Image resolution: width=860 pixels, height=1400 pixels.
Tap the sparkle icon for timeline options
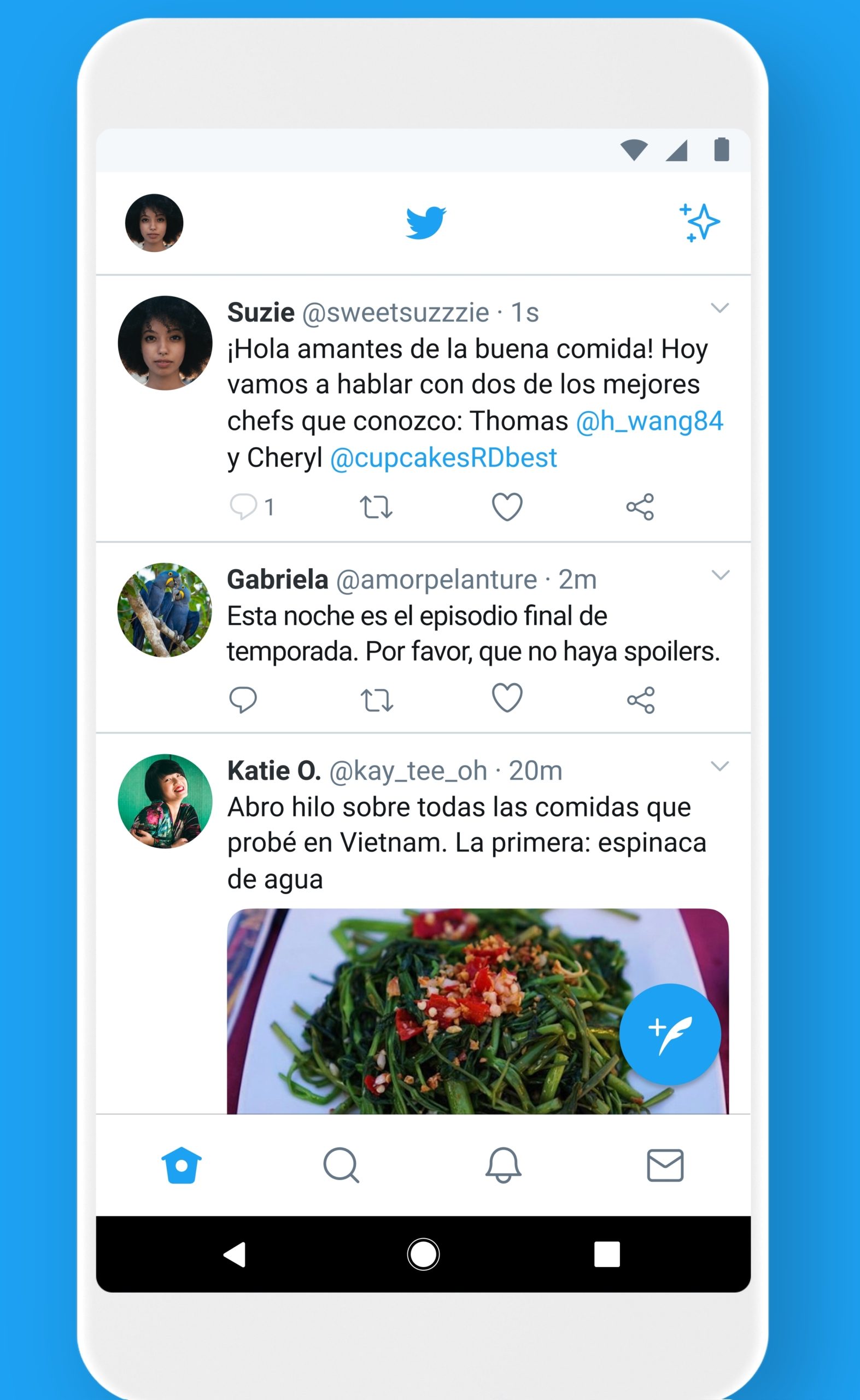pyautogui.click(x=700, y=222)
